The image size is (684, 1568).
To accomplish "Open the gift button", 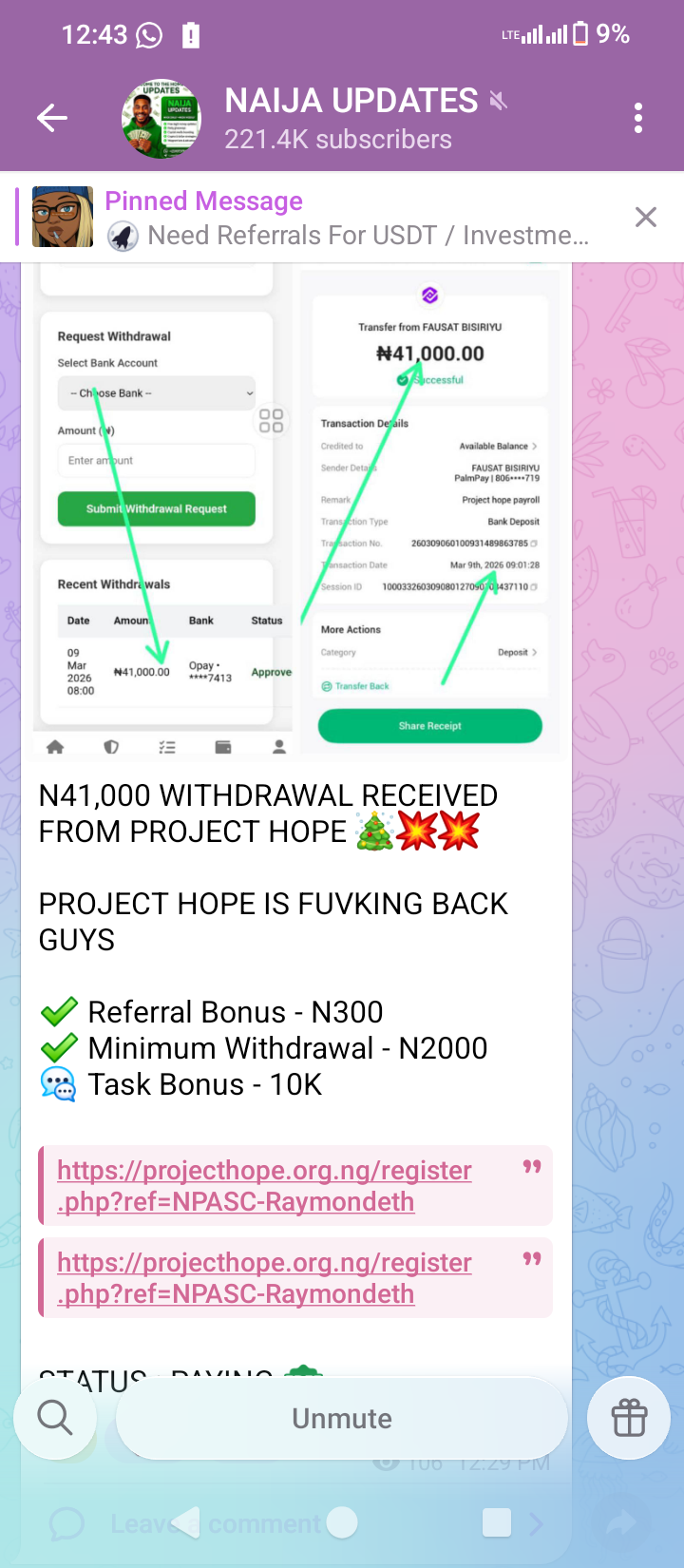I will click(x=629, y=1418).
